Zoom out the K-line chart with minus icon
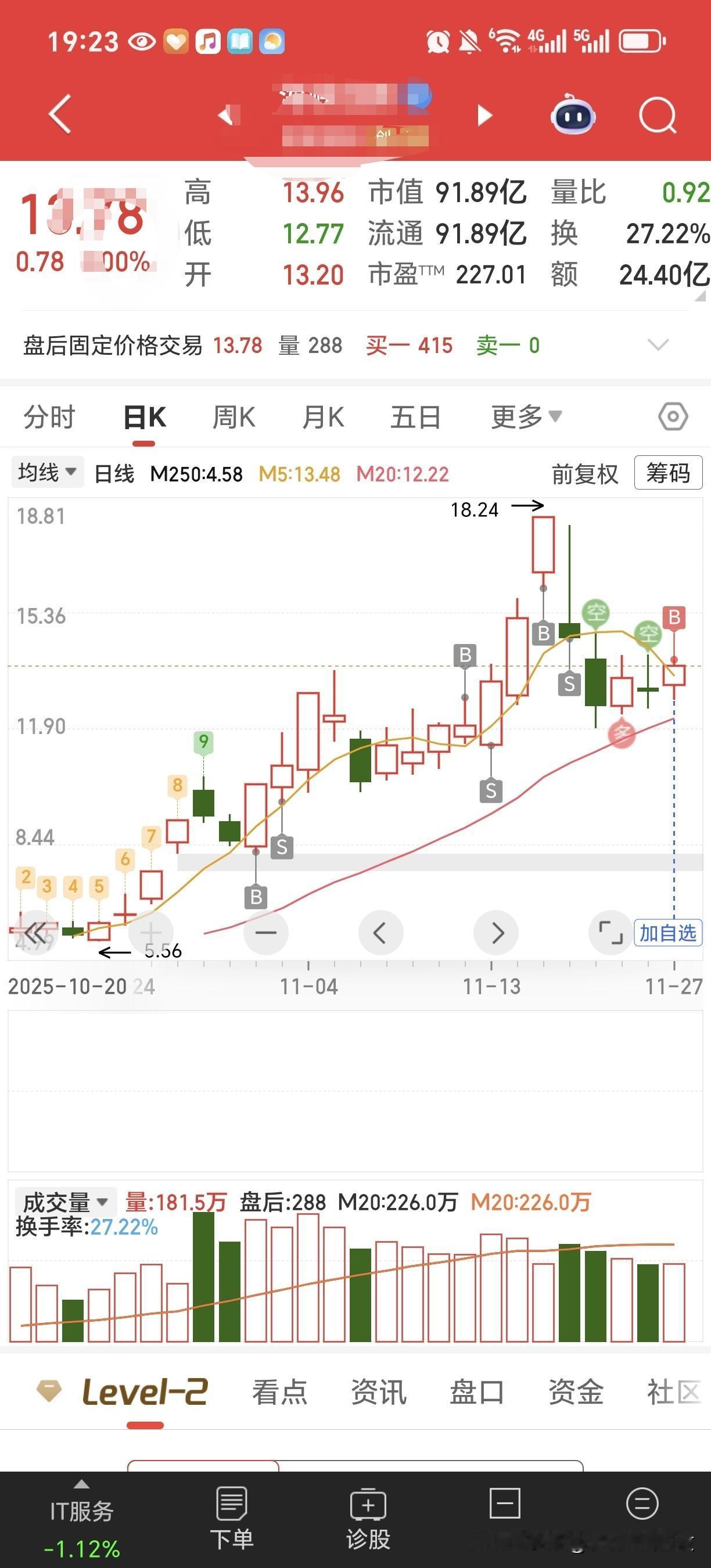 click(266, 933)
